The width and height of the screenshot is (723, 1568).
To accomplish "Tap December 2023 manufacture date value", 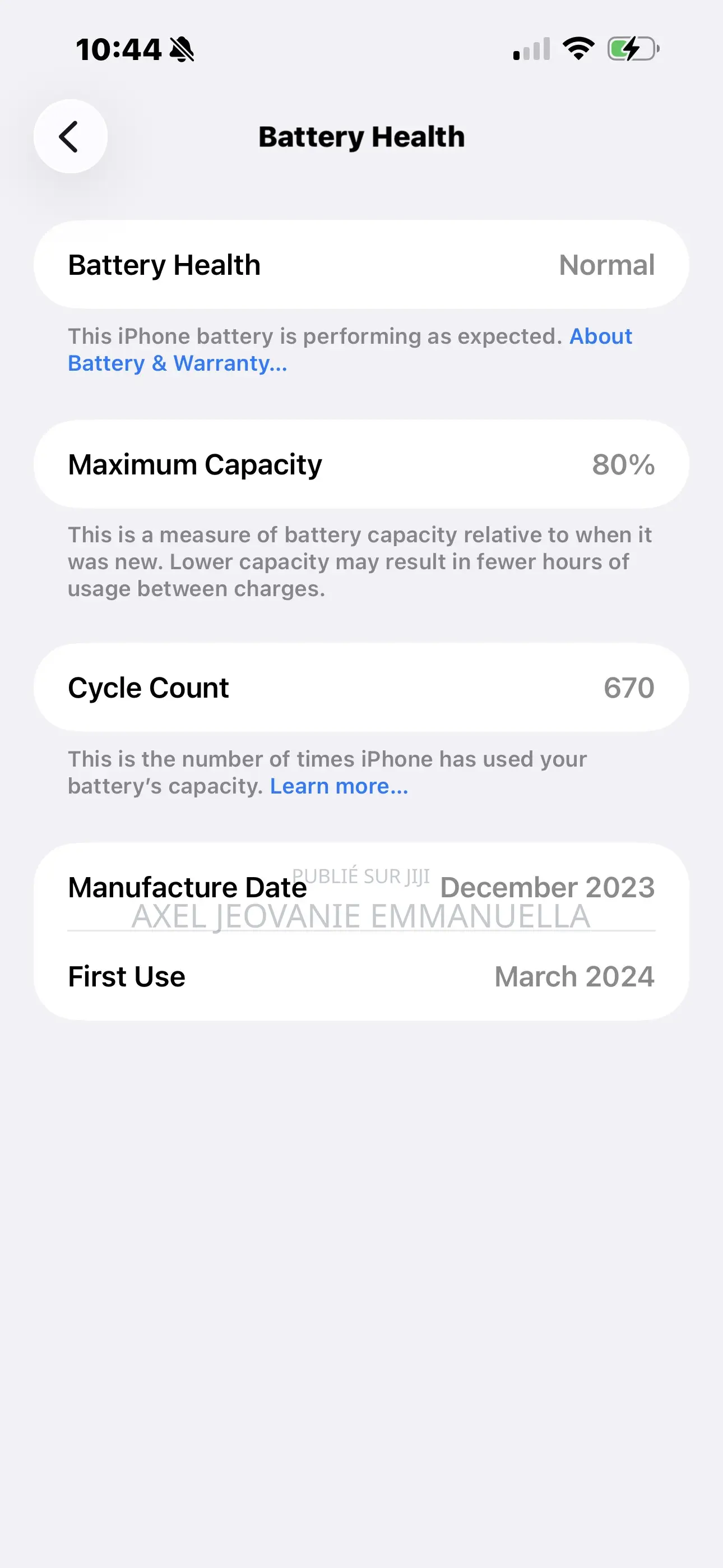I will pos(546,887).
